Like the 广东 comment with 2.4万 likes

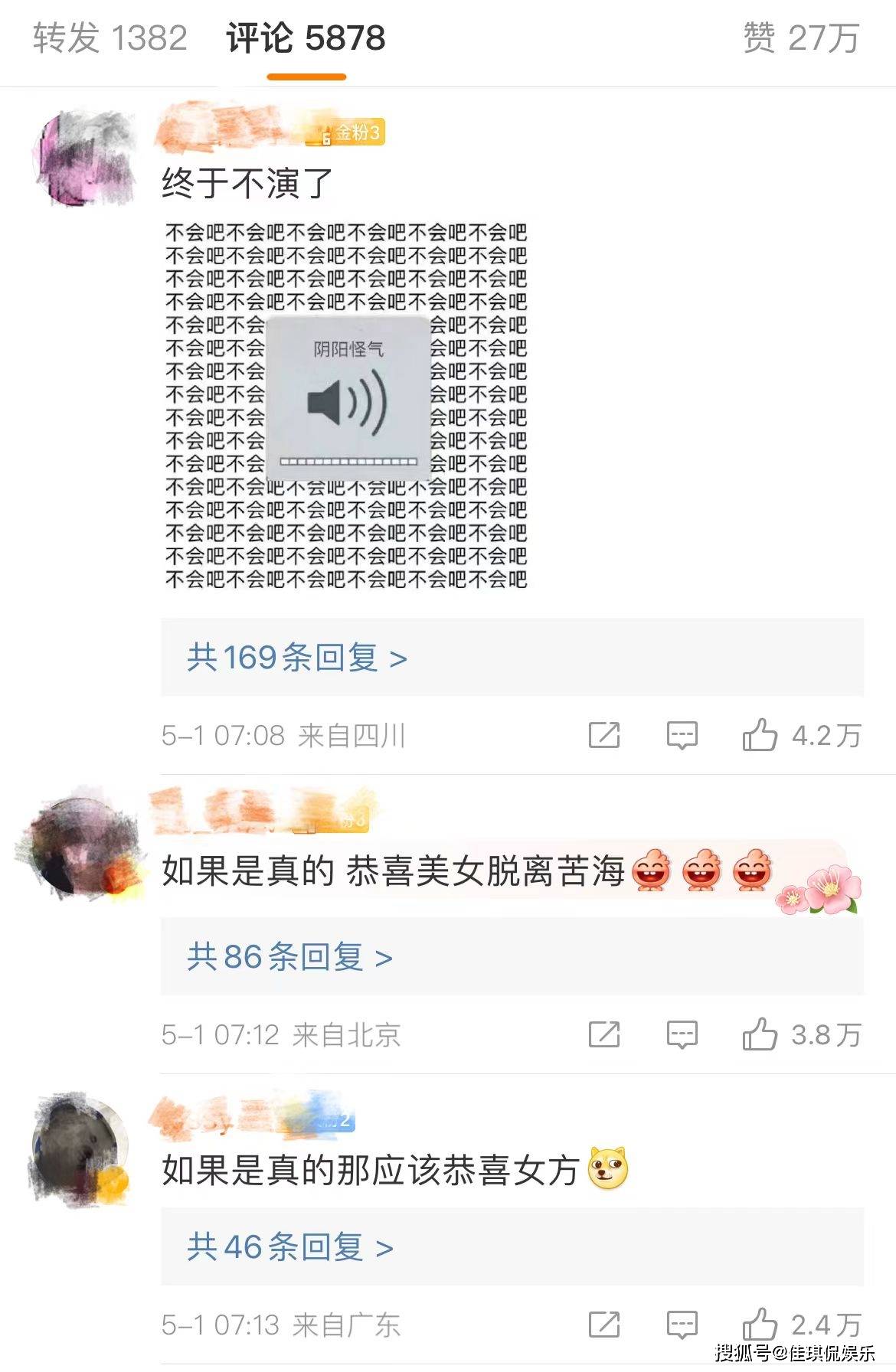[x=760, y=1325]
